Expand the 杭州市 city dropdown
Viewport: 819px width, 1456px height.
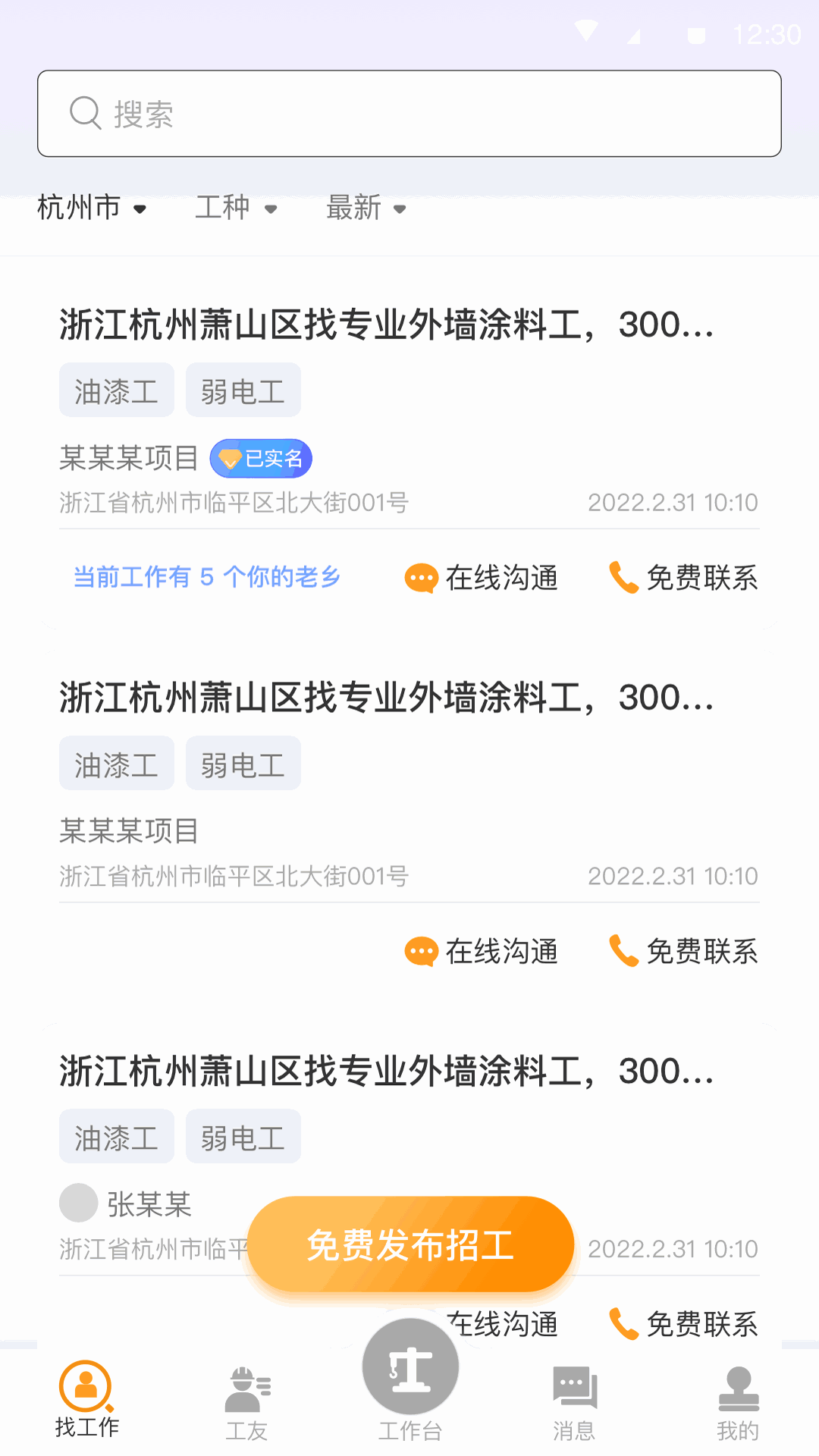91,208
